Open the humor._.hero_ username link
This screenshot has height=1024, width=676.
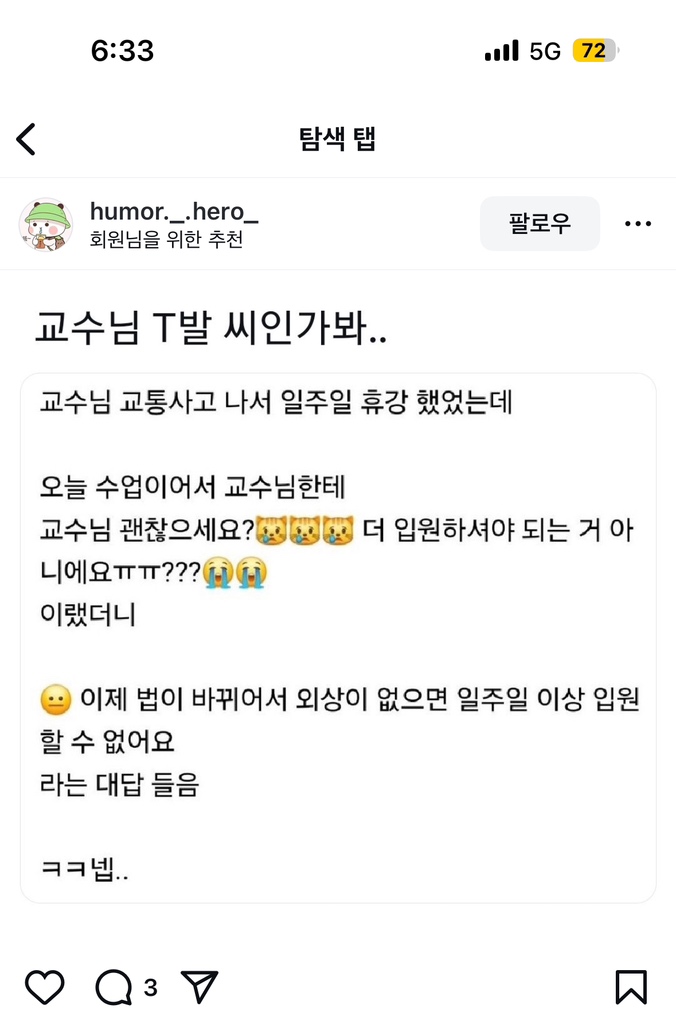point(174,212)
